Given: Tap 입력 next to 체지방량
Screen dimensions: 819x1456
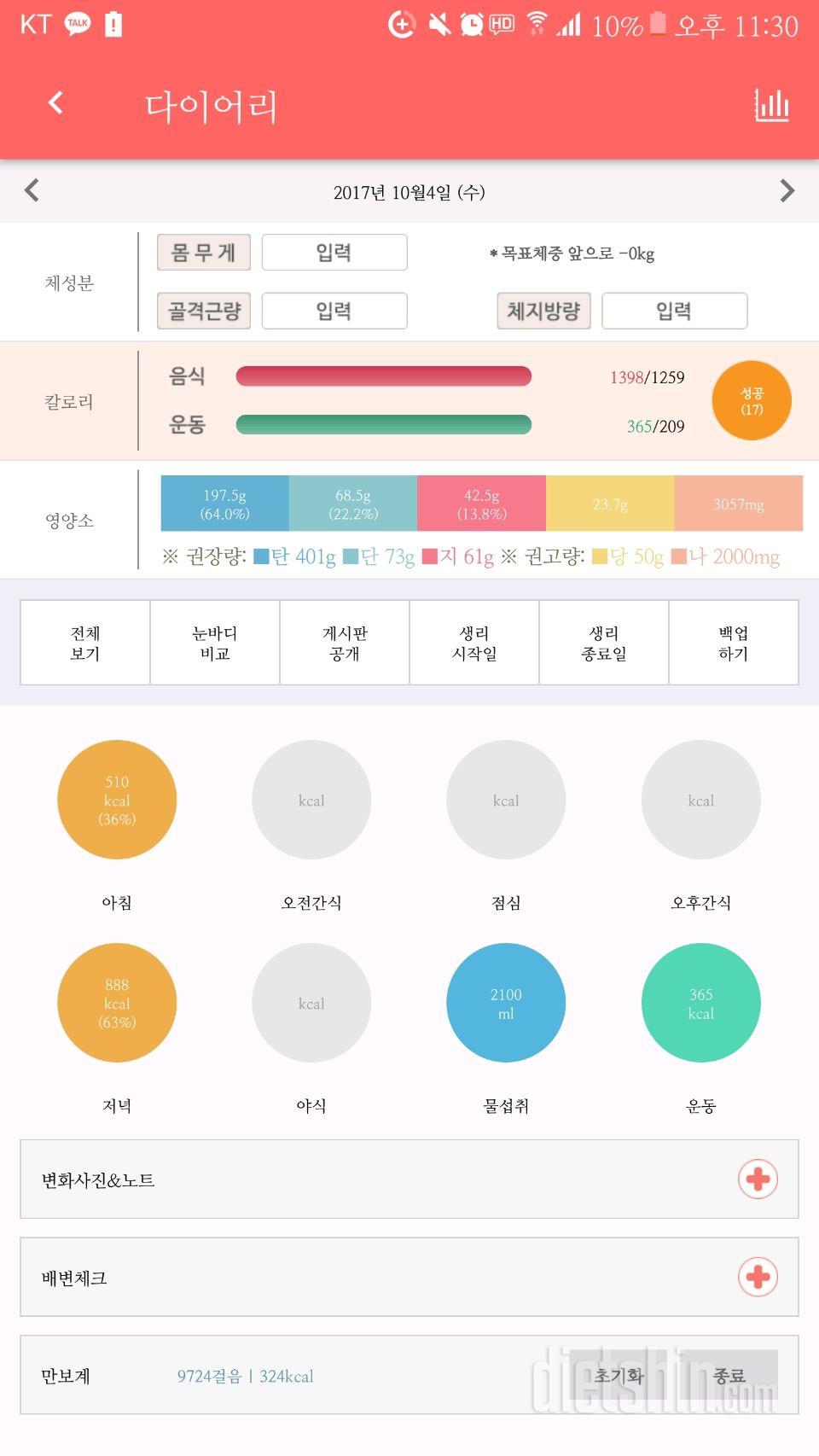Looking at the screenshot, I should tap(674, 311).
